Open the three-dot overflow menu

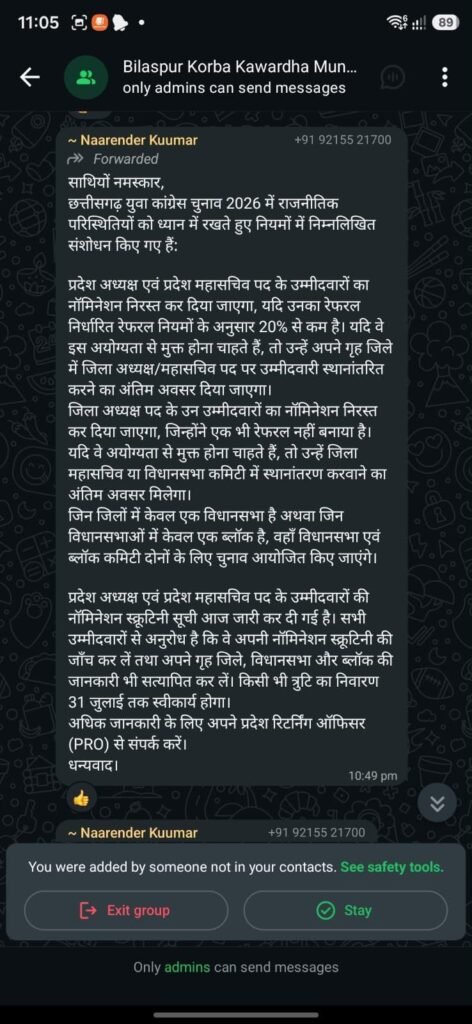tap(445, 77)
